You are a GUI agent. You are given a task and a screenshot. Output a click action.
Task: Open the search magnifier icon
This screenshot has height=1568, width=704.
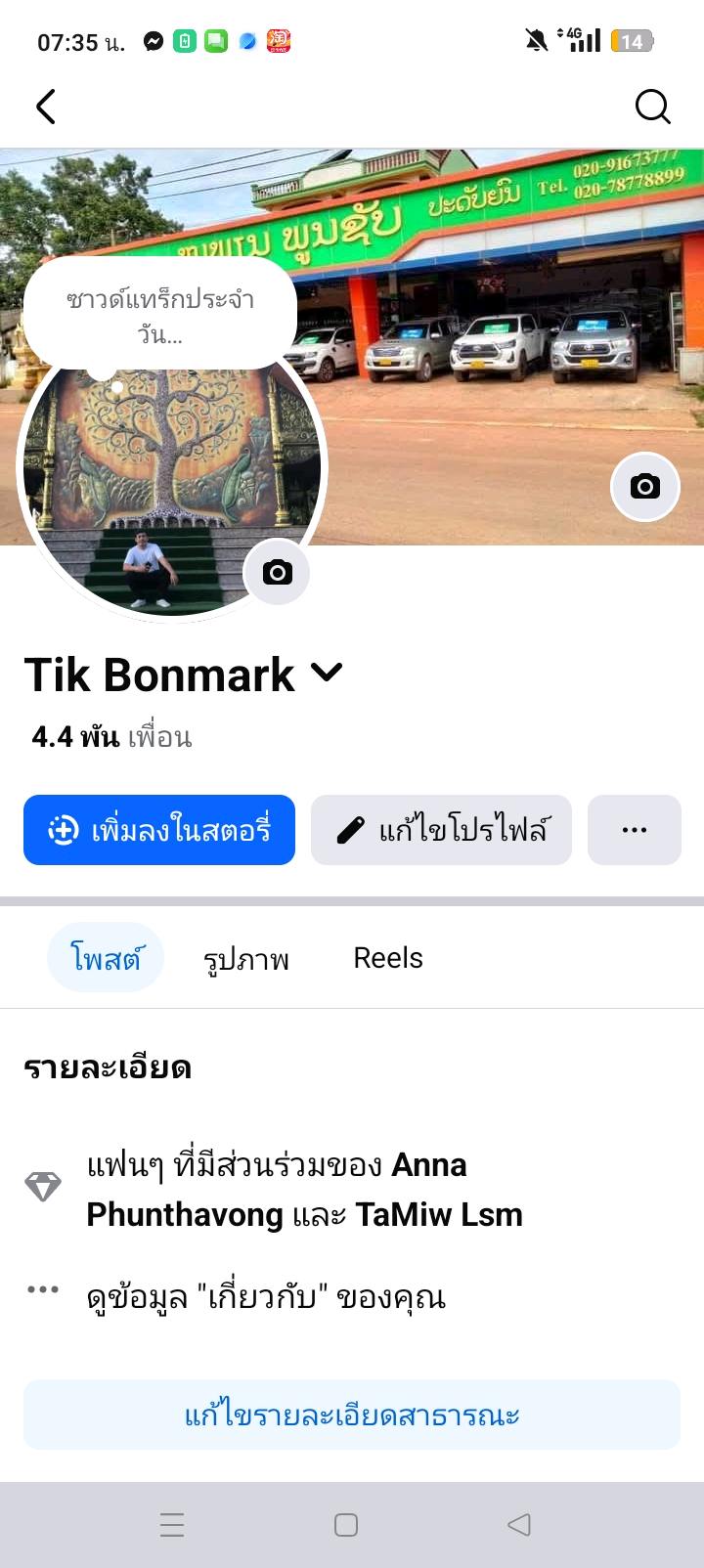(652, 107)
